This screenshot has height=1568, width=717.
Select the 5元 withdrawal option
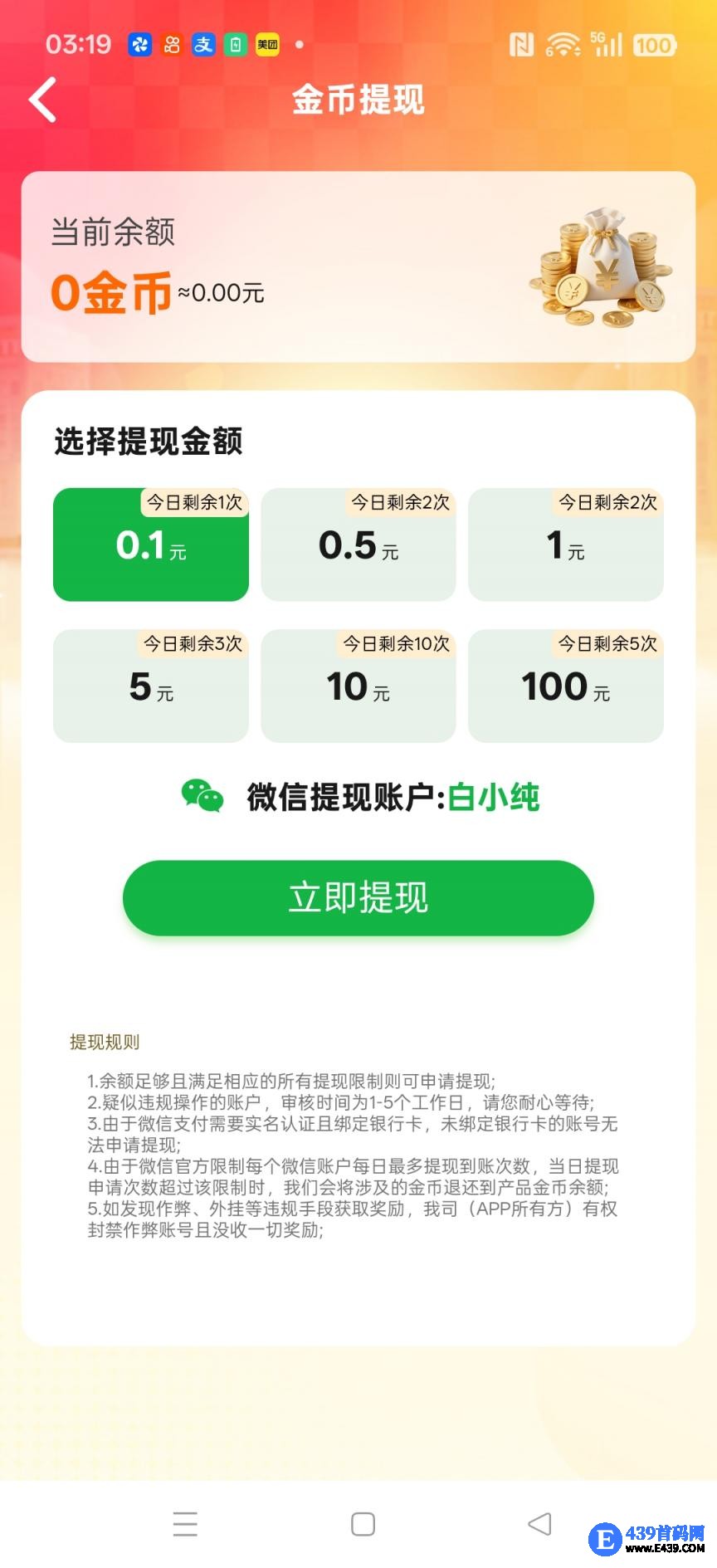pyautogui.click(x=151, y=686)
